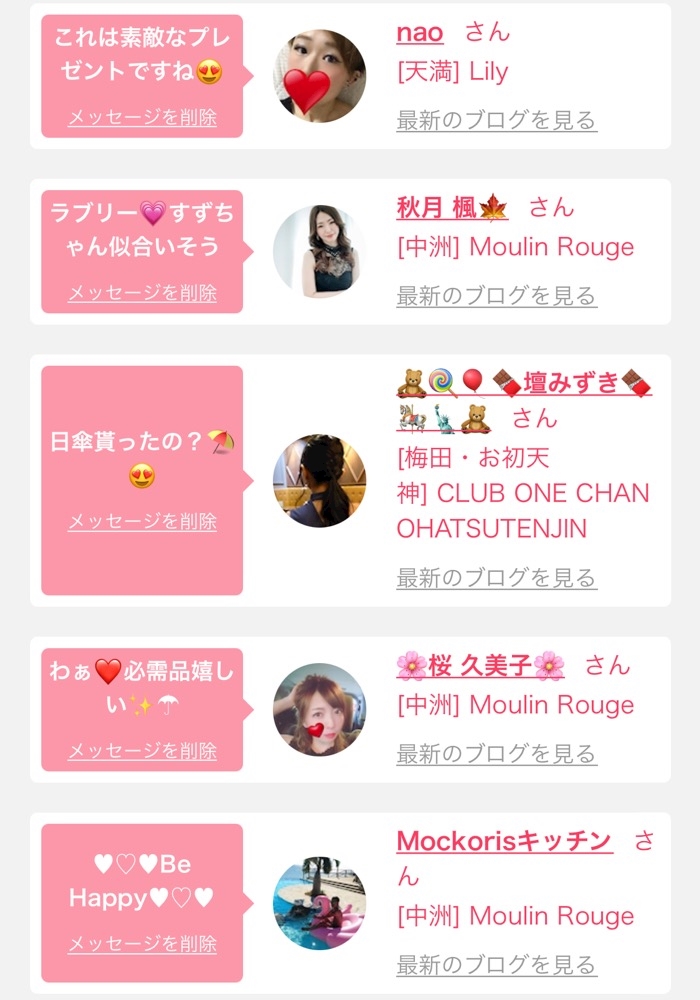Tap 壇みずき's ponytail avatar

click(x=319, y=481)
